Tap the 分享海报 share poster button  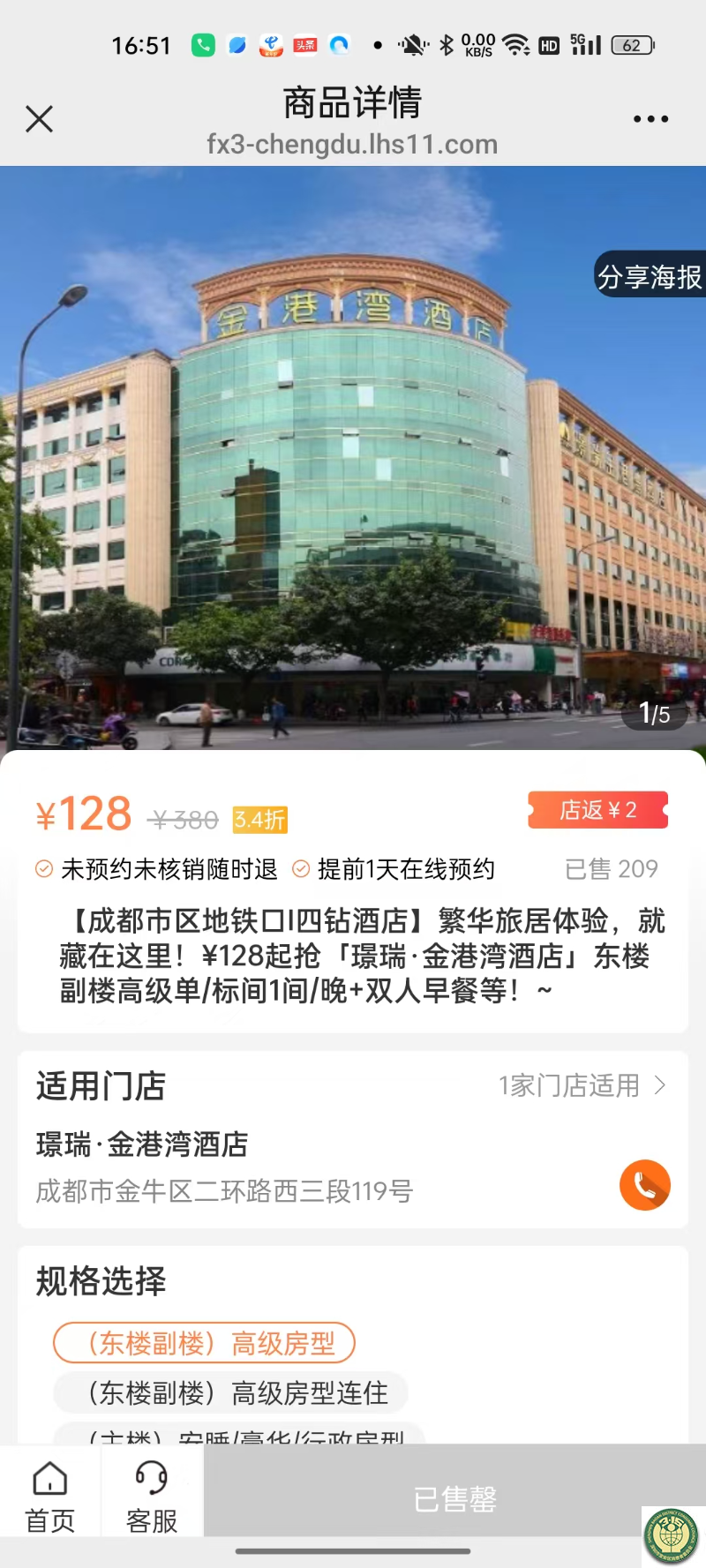point(650,277)
